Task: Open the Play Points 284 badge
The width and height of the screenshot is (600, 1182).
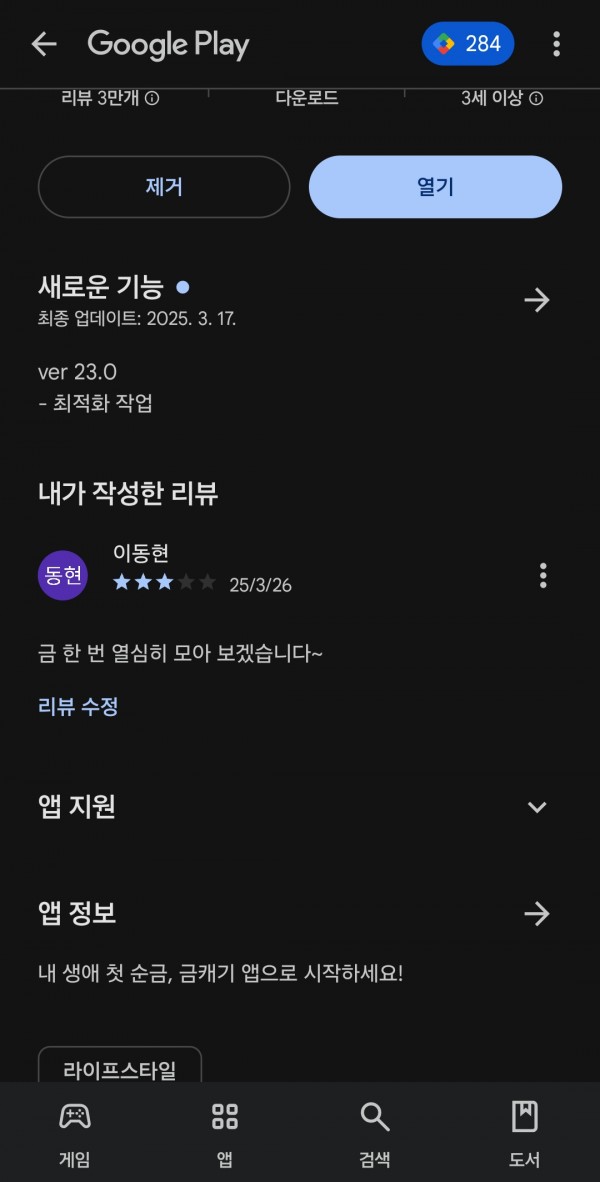Action: tap(467, 44)
